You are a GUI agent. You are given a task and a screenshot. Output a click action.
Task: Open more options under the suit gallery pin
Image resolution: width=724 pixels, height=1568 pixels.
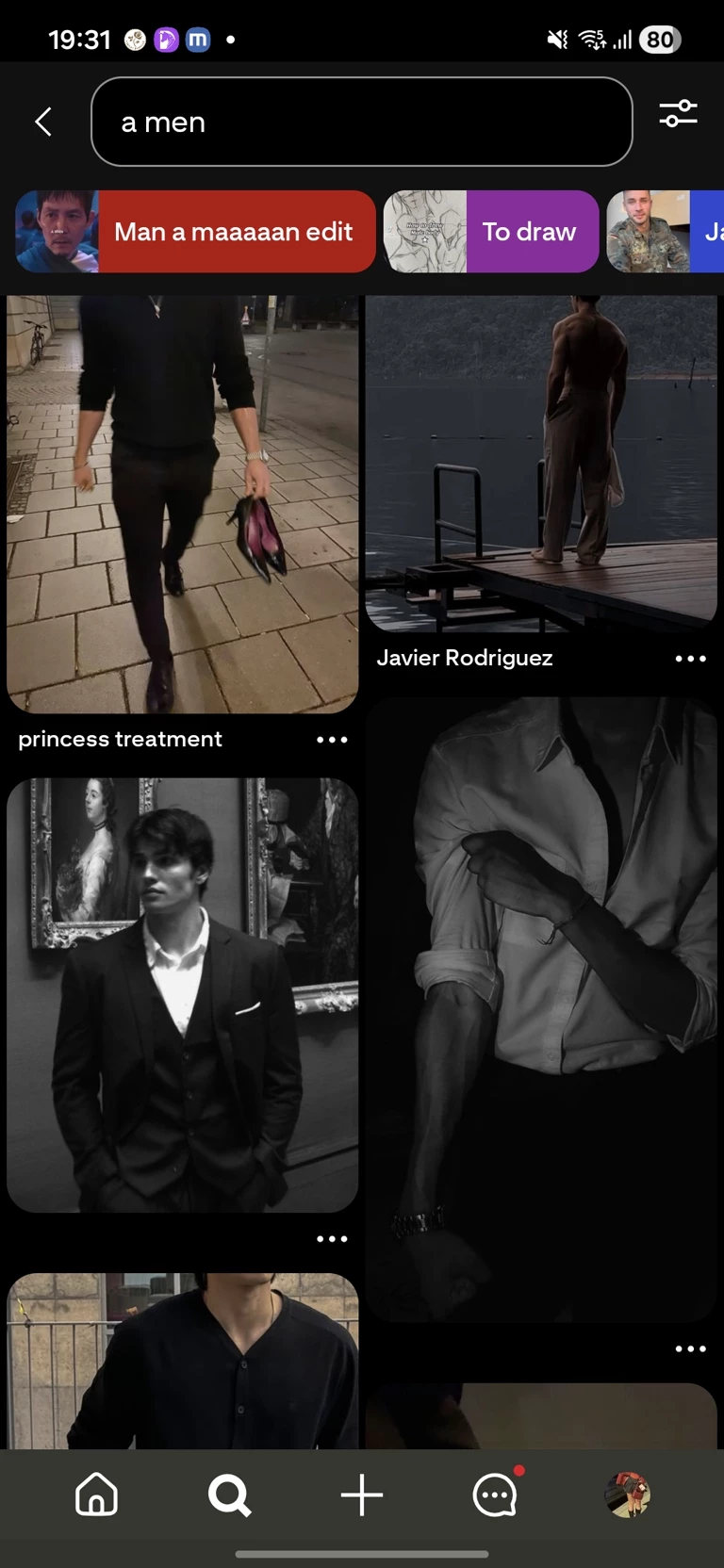coord(332,1239)
